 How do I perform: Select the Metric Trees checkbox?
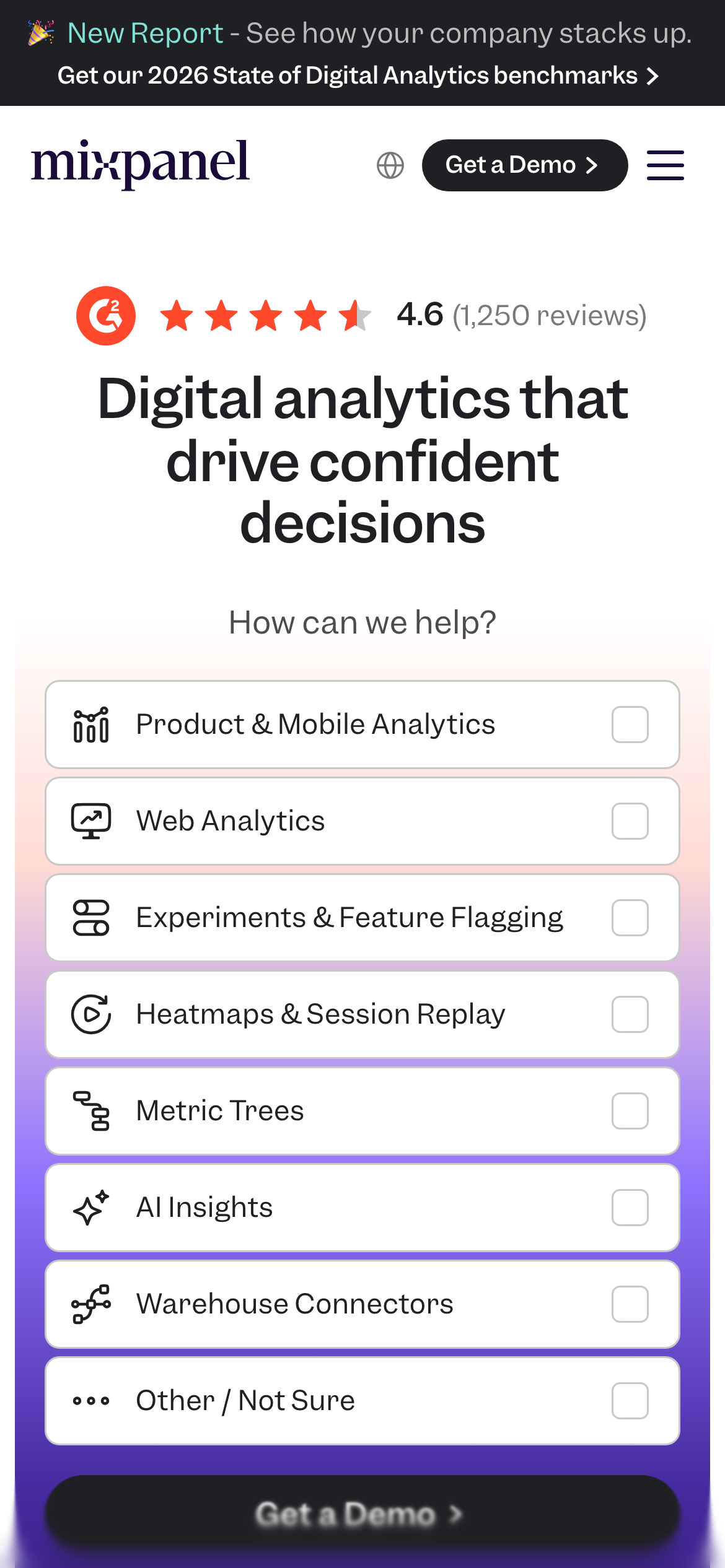point(630,1111)
